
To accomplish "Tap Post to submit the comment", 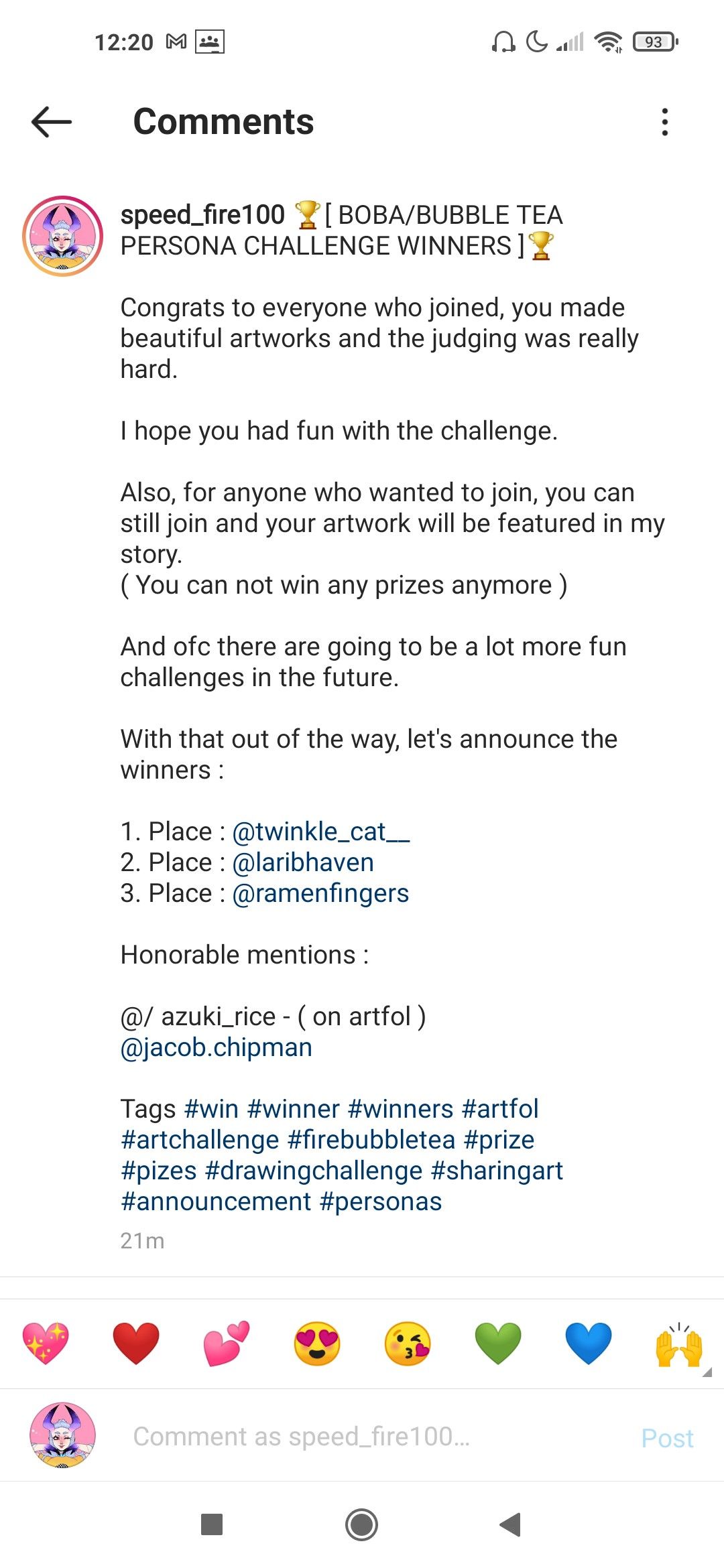I will coord(667,1438).
